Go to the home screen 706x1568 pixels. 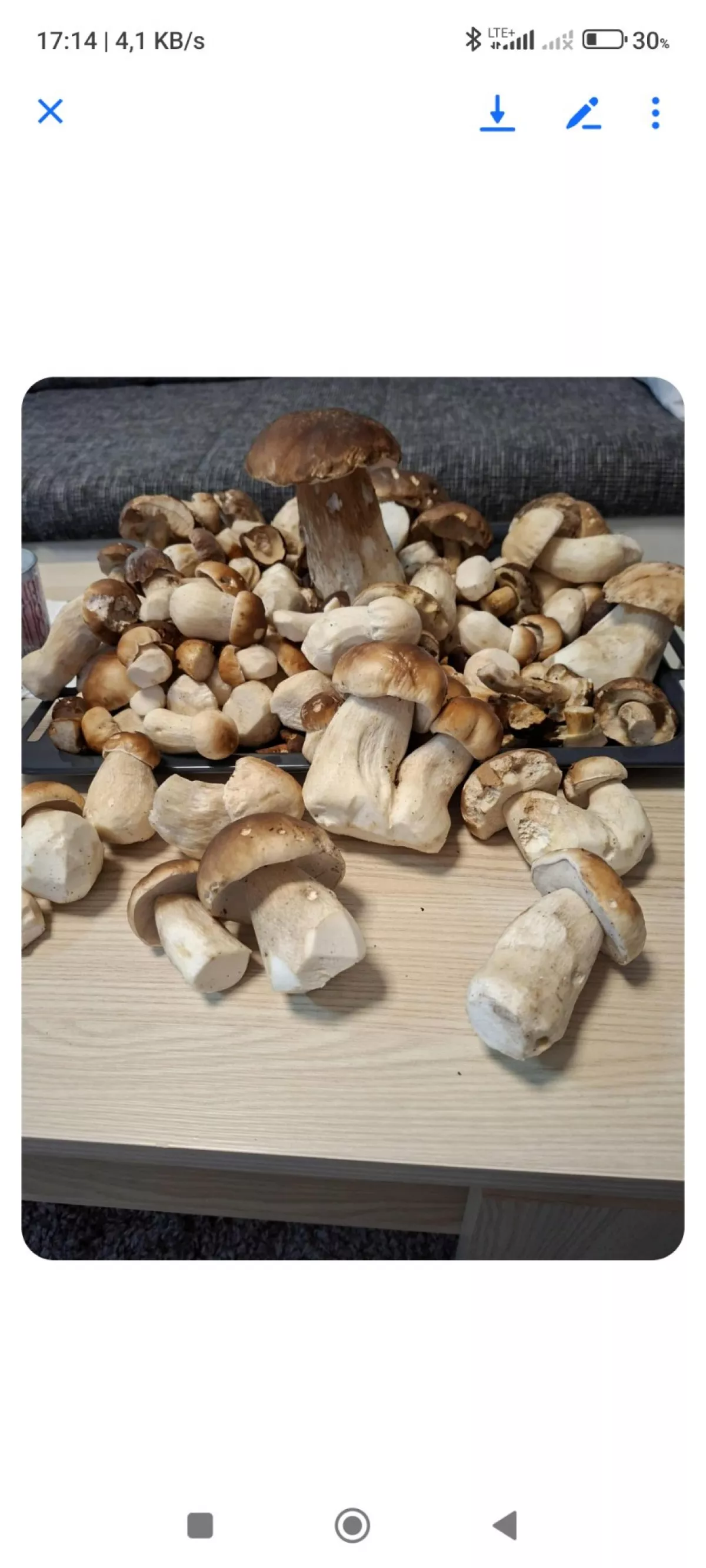coord(352,1526)
